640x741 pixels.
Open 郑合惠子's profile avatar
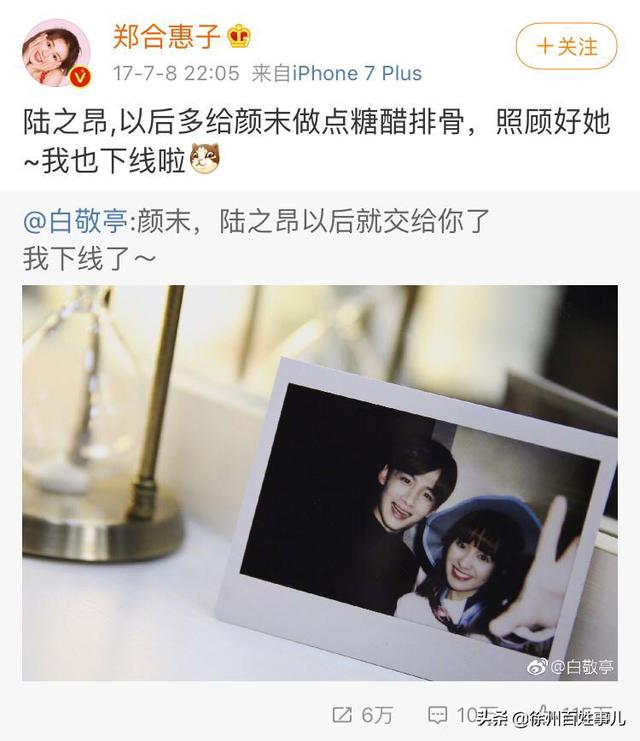(57, 53)
